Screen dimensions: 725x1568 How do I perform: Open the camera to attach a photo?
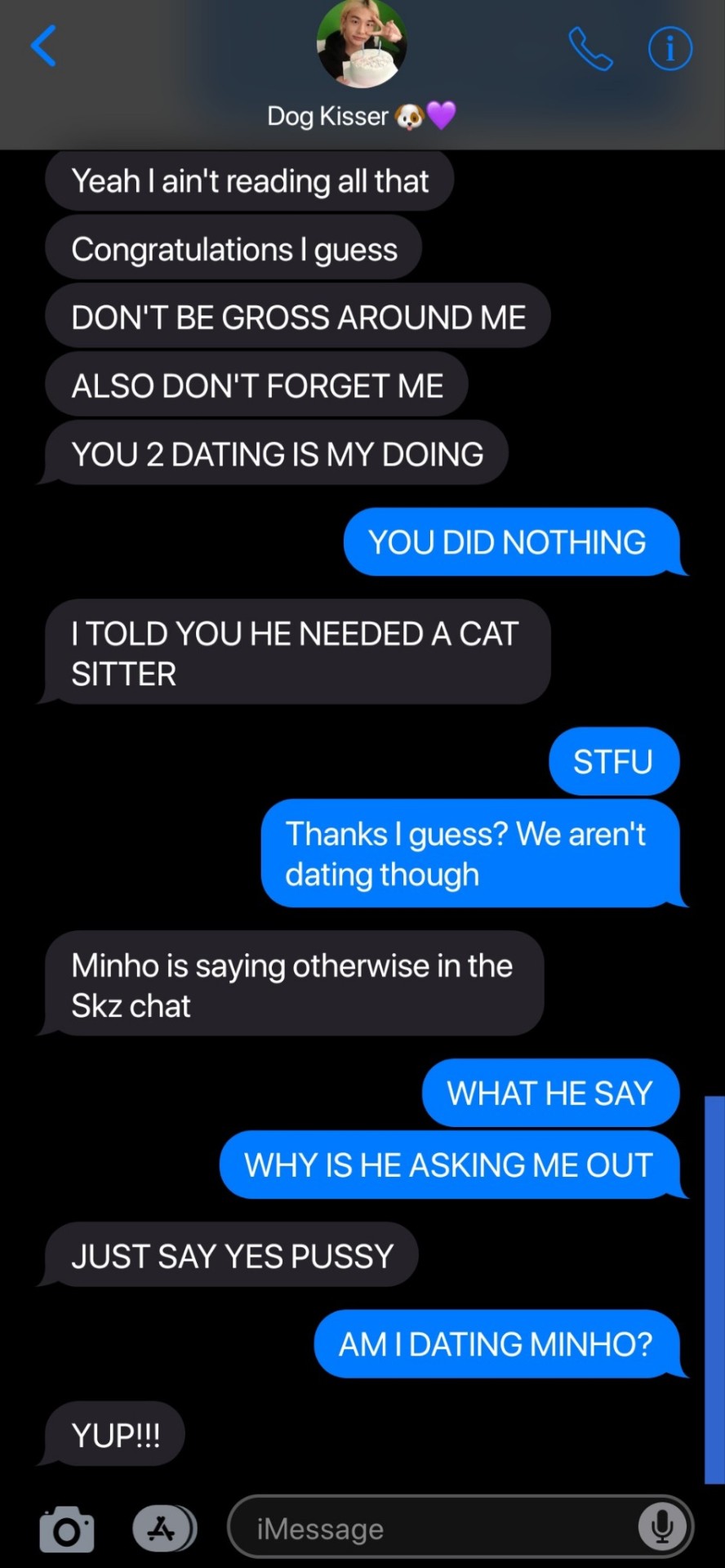coord(67,1529)
